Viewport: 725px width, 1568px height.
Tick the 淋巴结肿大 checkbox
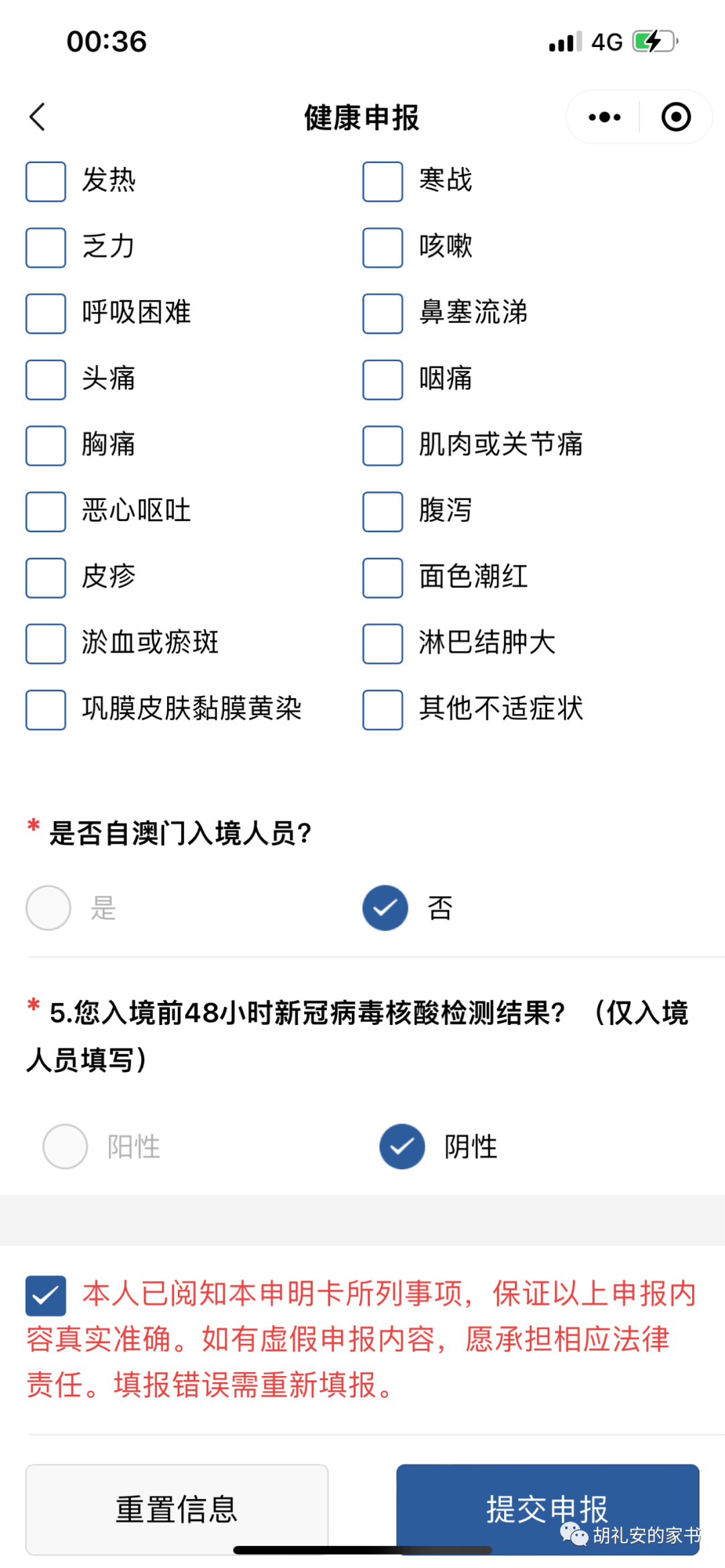point(383,643)
